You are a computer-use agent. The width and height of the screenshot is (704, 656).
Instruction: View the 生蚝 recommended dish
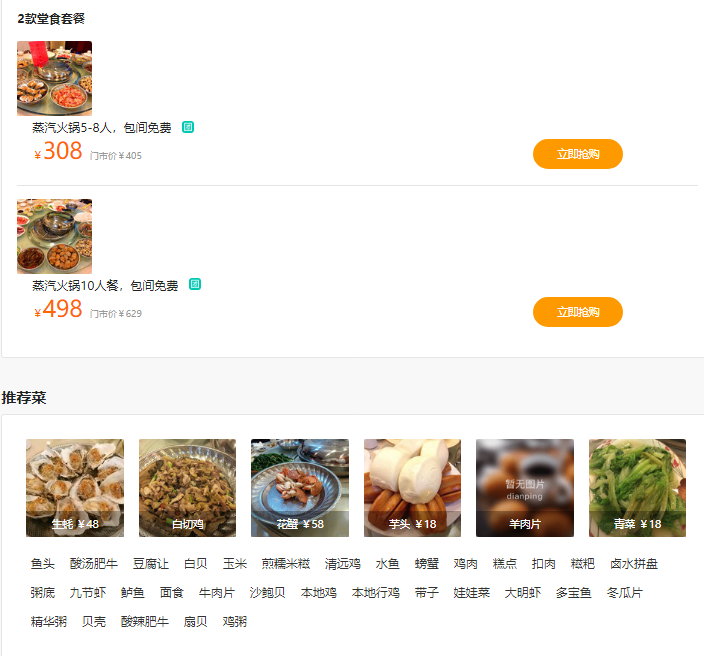point(75,487)
